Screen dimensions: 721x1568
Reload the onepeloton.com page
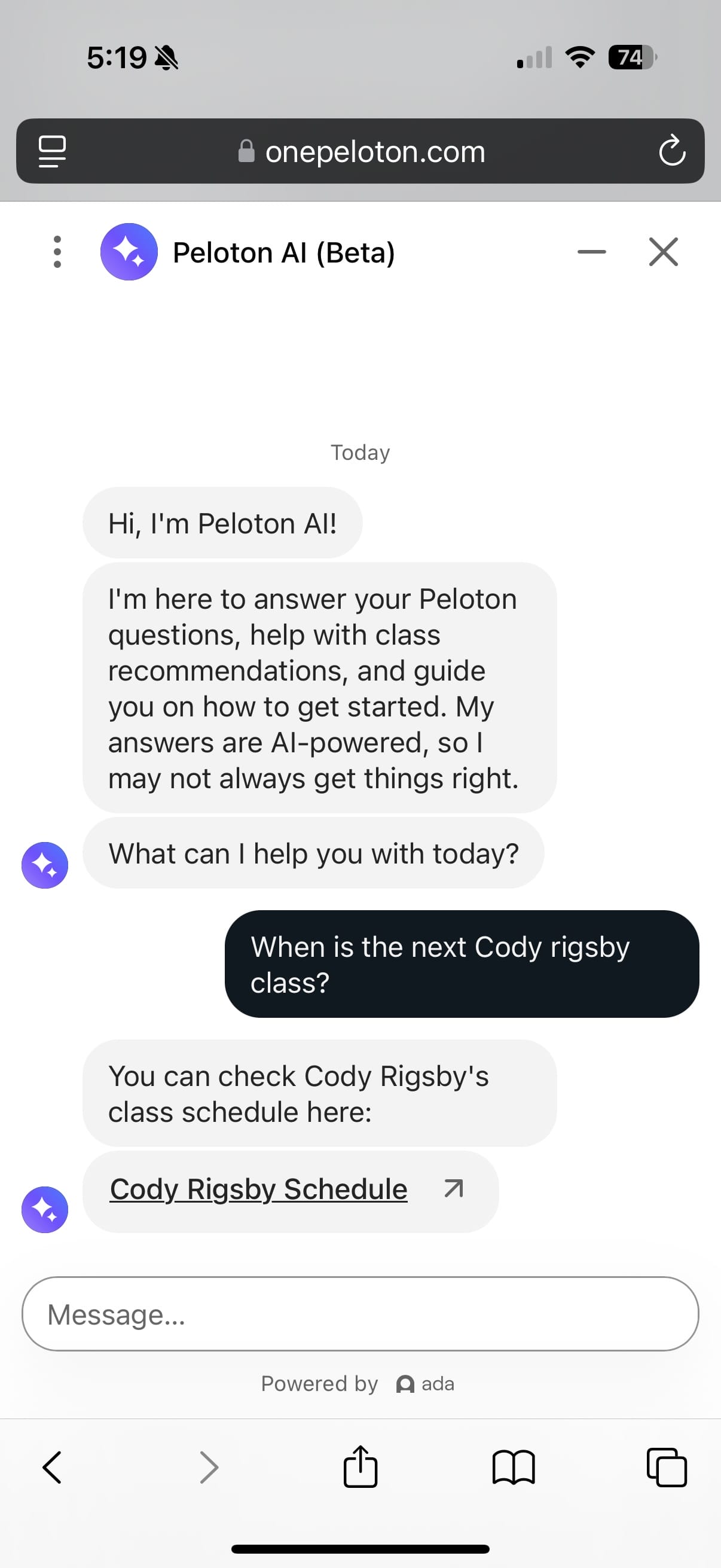[x=672, y=151]
